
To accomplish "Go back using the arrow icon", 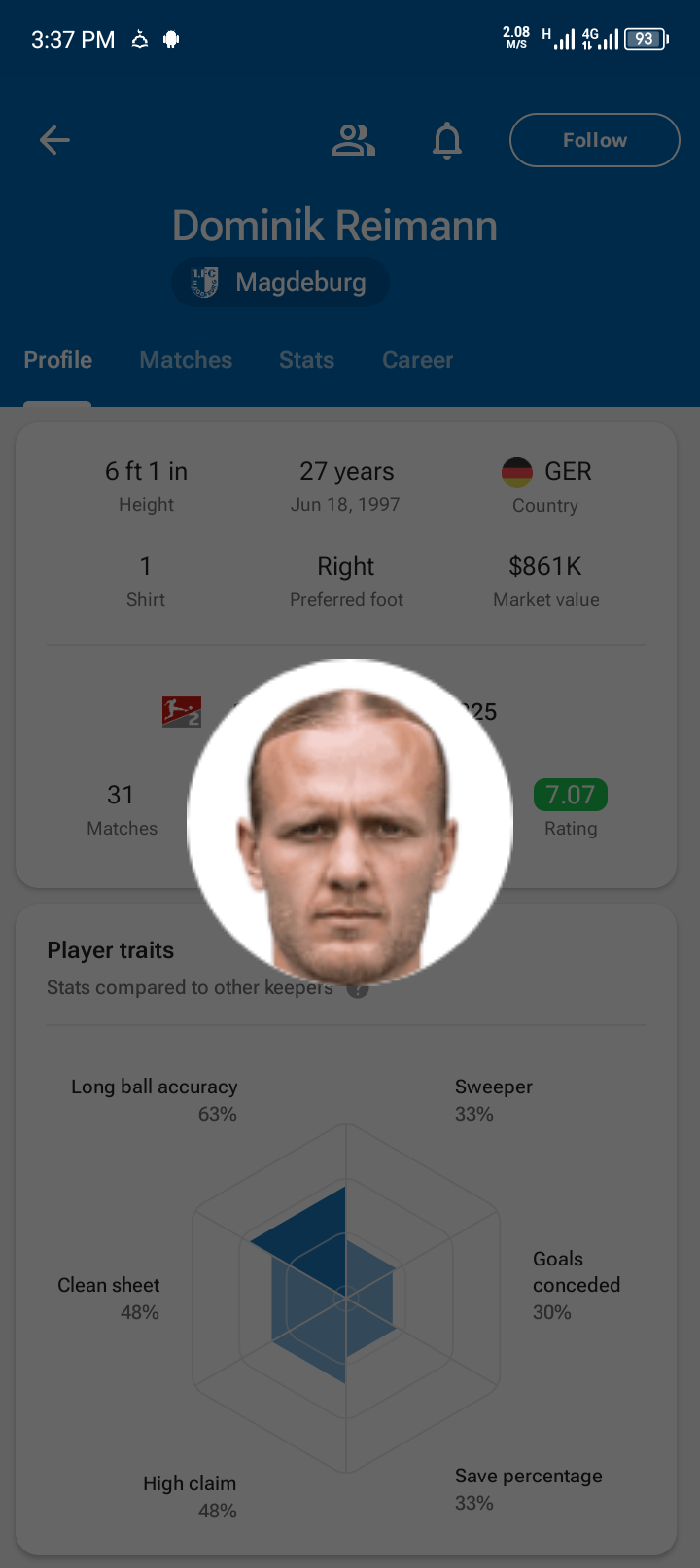I will 54,140.
